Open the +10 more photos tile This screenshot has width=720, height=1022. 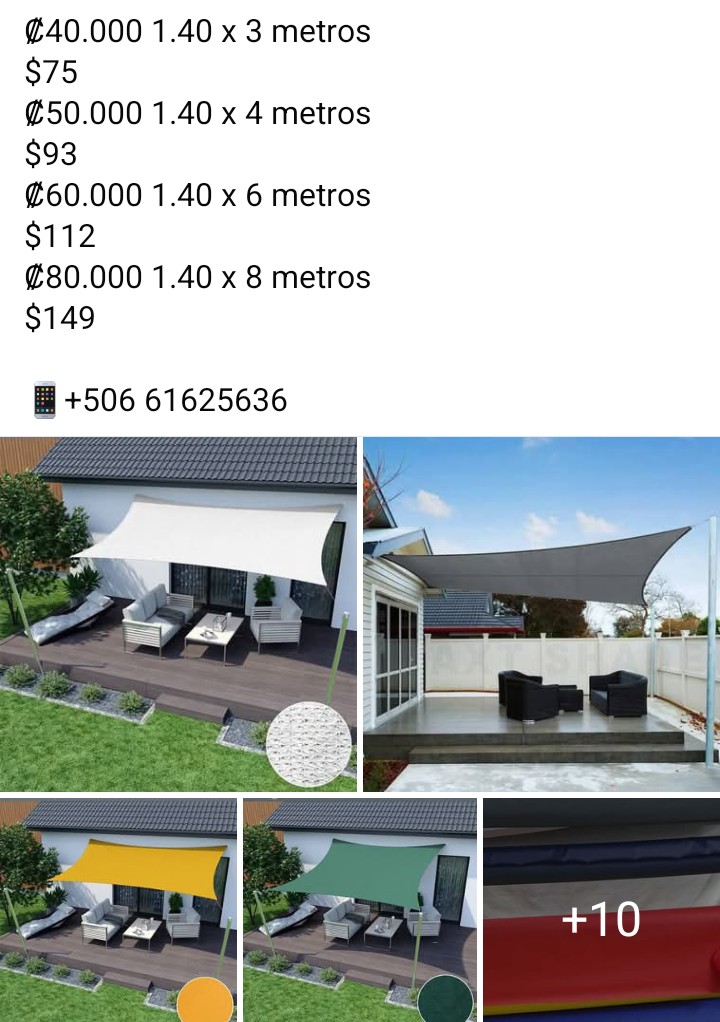point(601,910)
